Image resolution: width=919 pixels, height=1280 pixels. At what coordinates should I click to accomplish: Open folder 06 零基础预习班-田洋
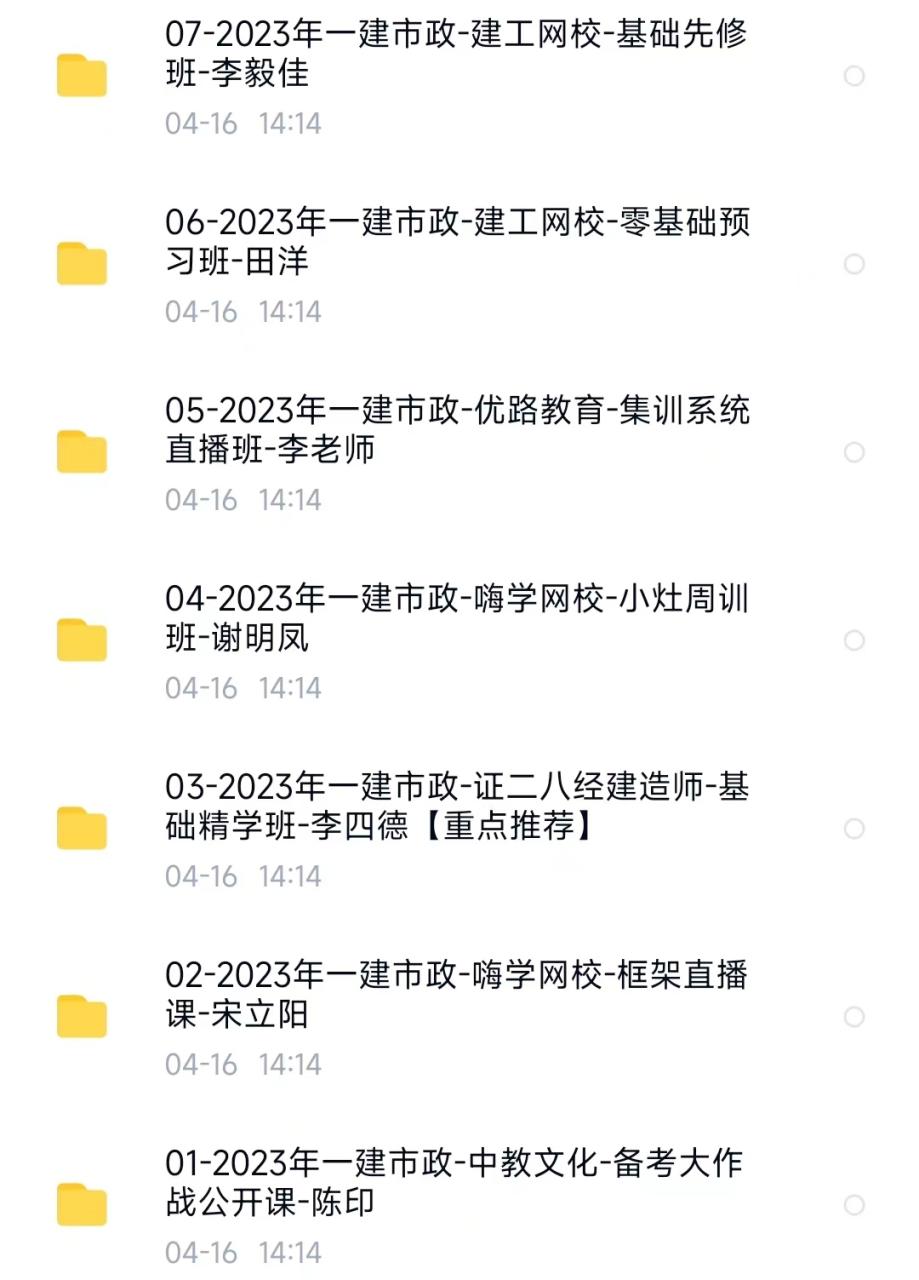click(x=456, y=242)
